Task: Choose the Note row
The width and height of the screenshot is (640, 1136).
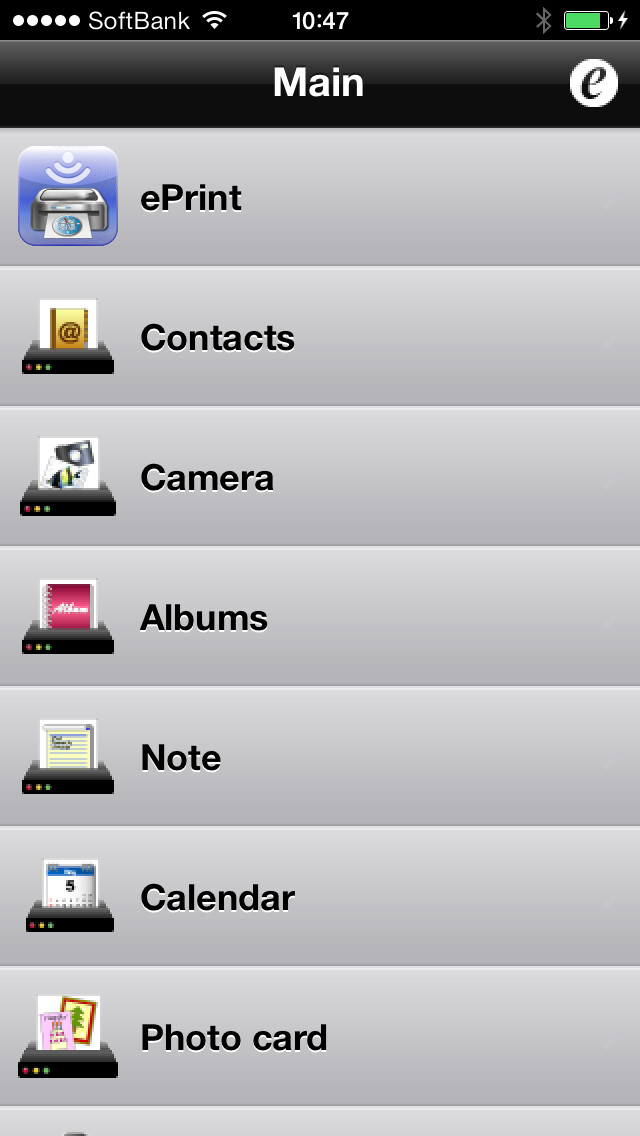Action: (x=320, y=757)
